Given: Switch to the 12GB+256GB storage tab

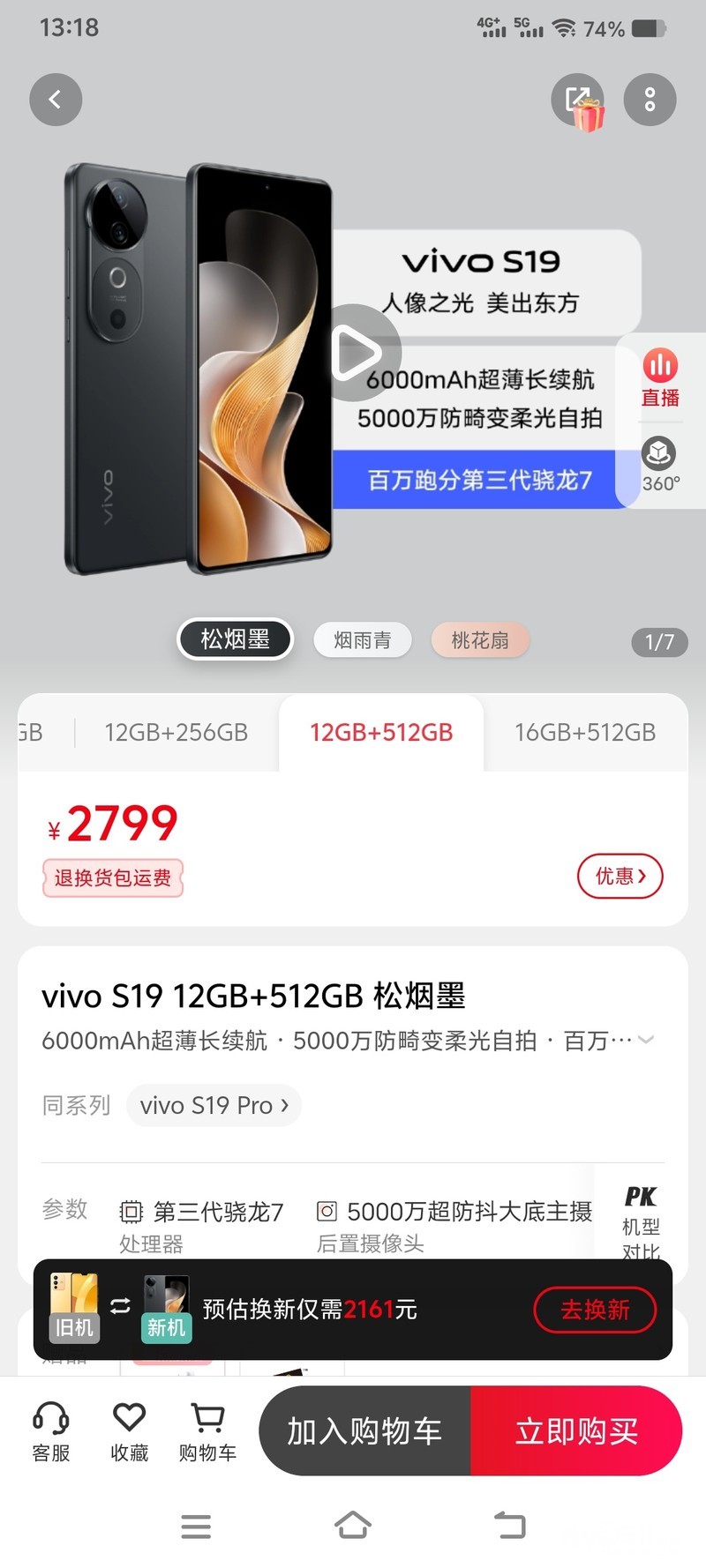Looking at the screenshot, I should (x=176, y=733).
